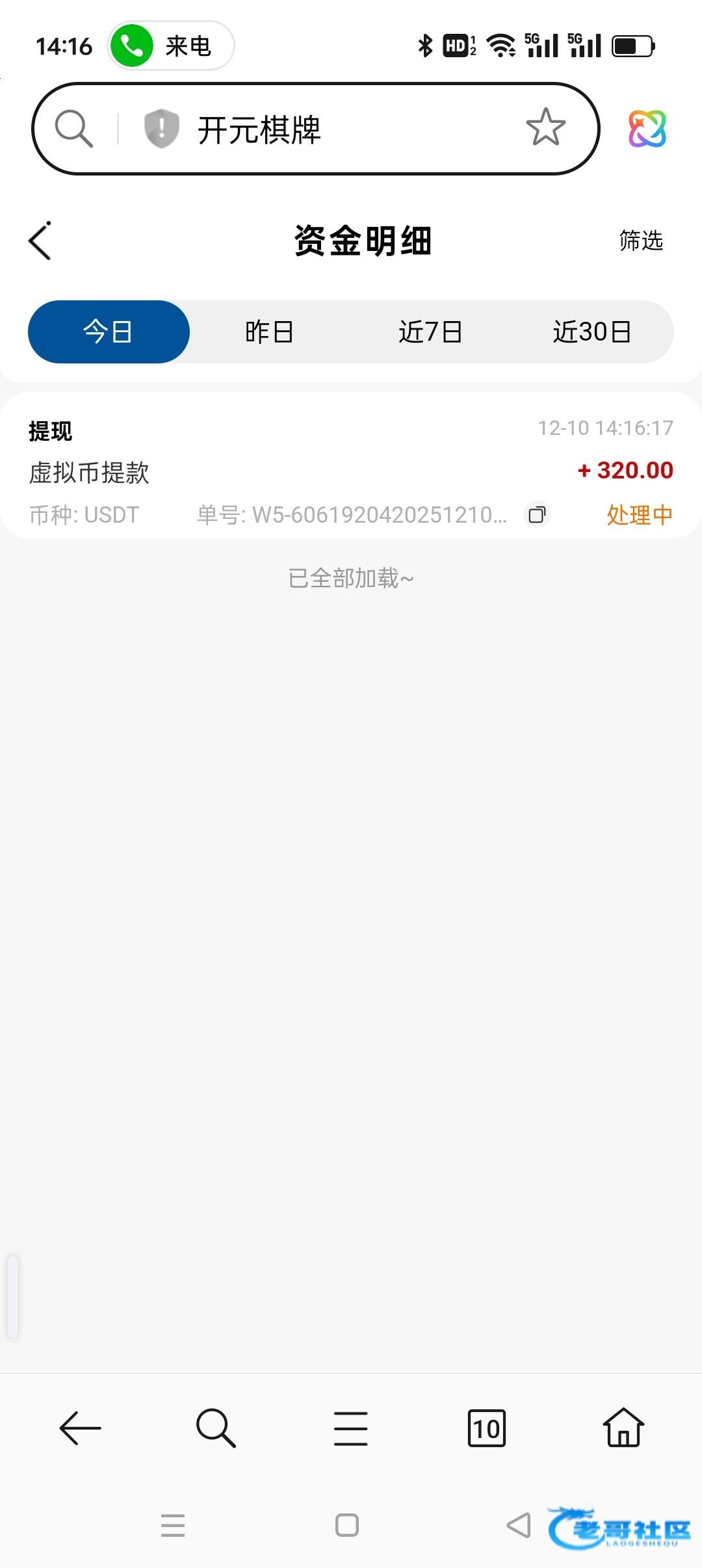The image size is (702, 1568).
Task: Go to the browser home page
Action: [x=623, y=1428]
